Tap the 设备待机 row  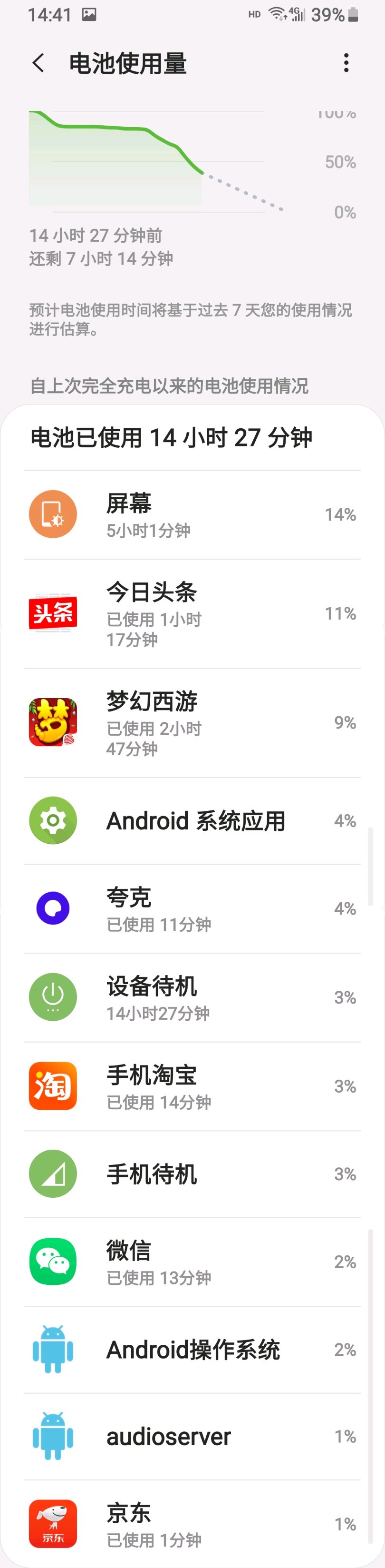click(192, 997)
